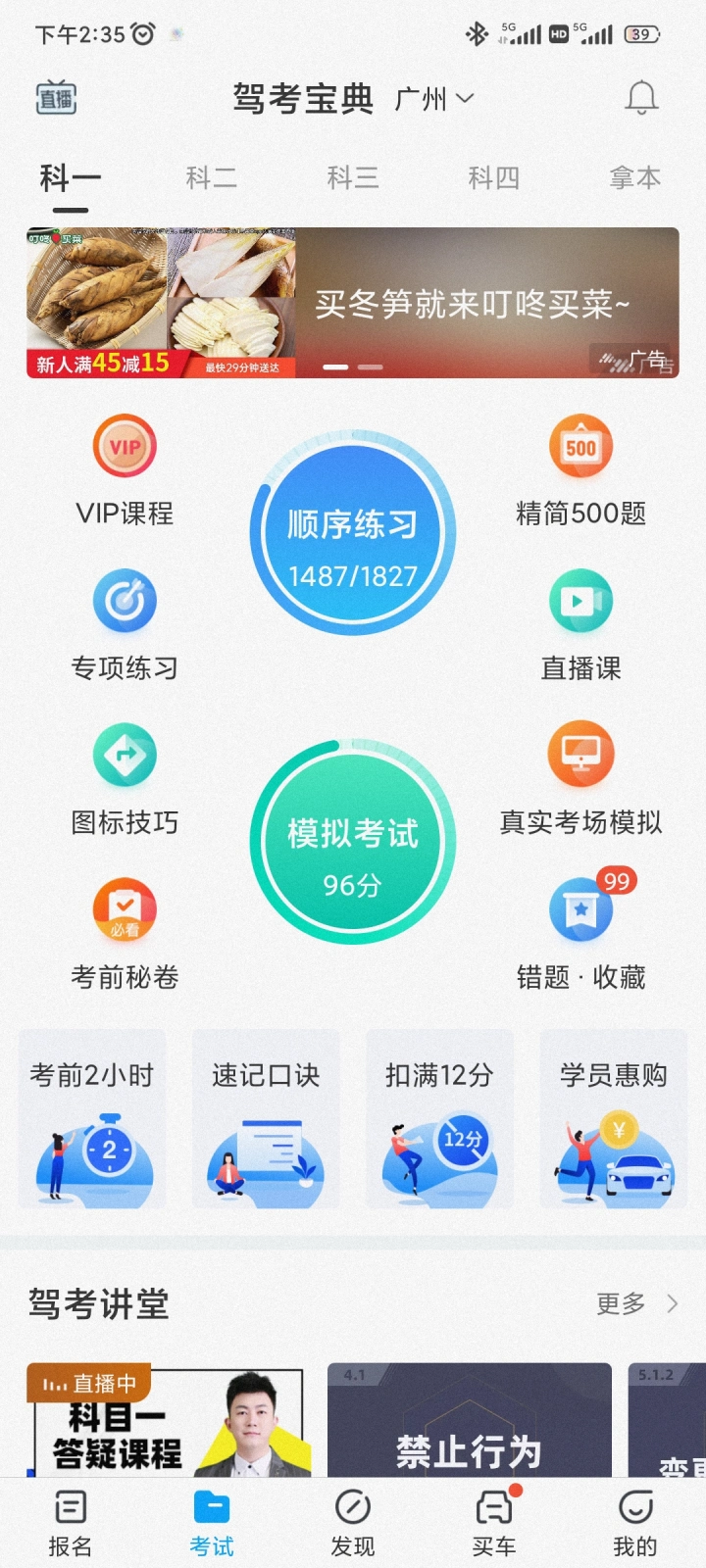
Task: Open the 我的 profile tab
Action: [634, 1522]
